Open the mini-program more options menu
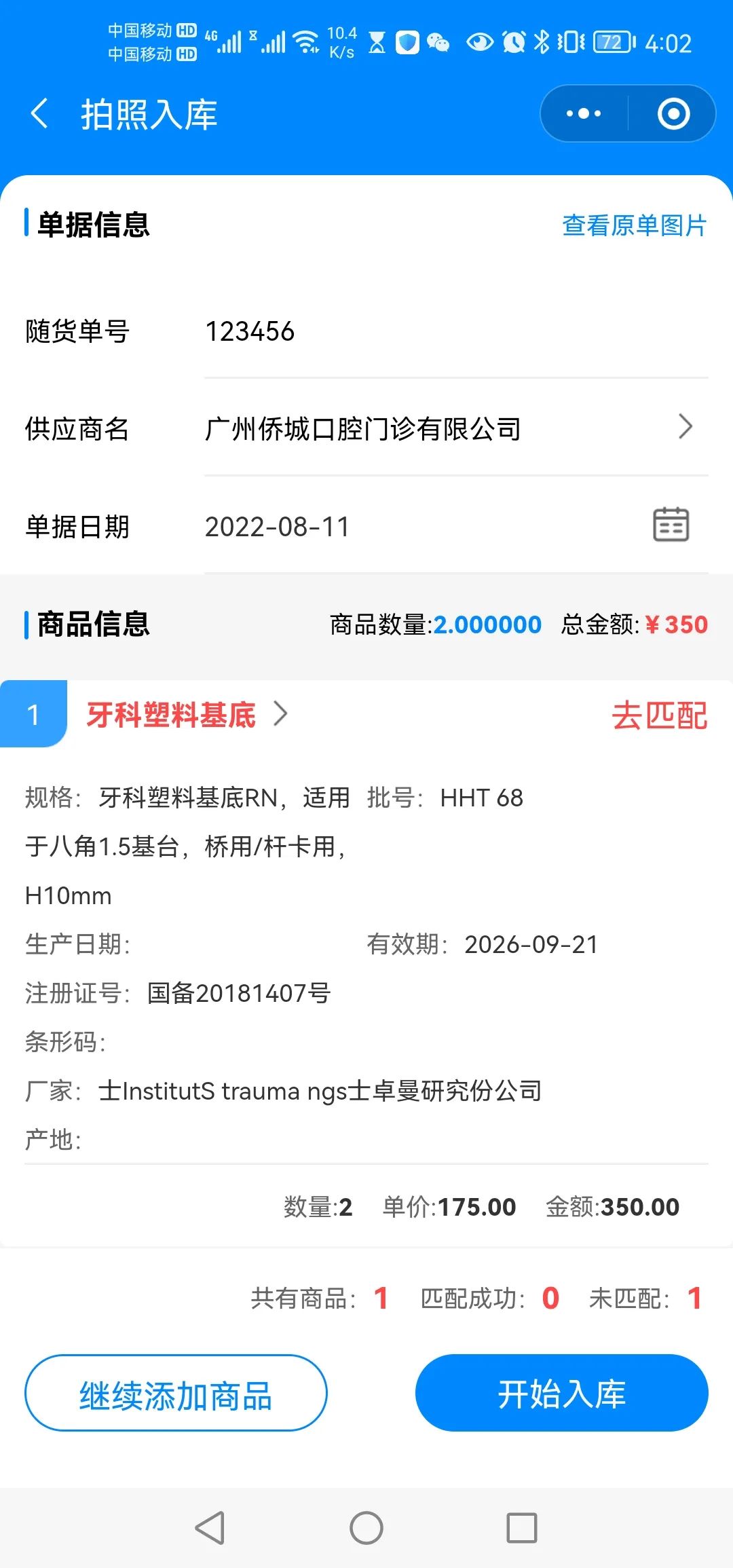 coord(584,113)
